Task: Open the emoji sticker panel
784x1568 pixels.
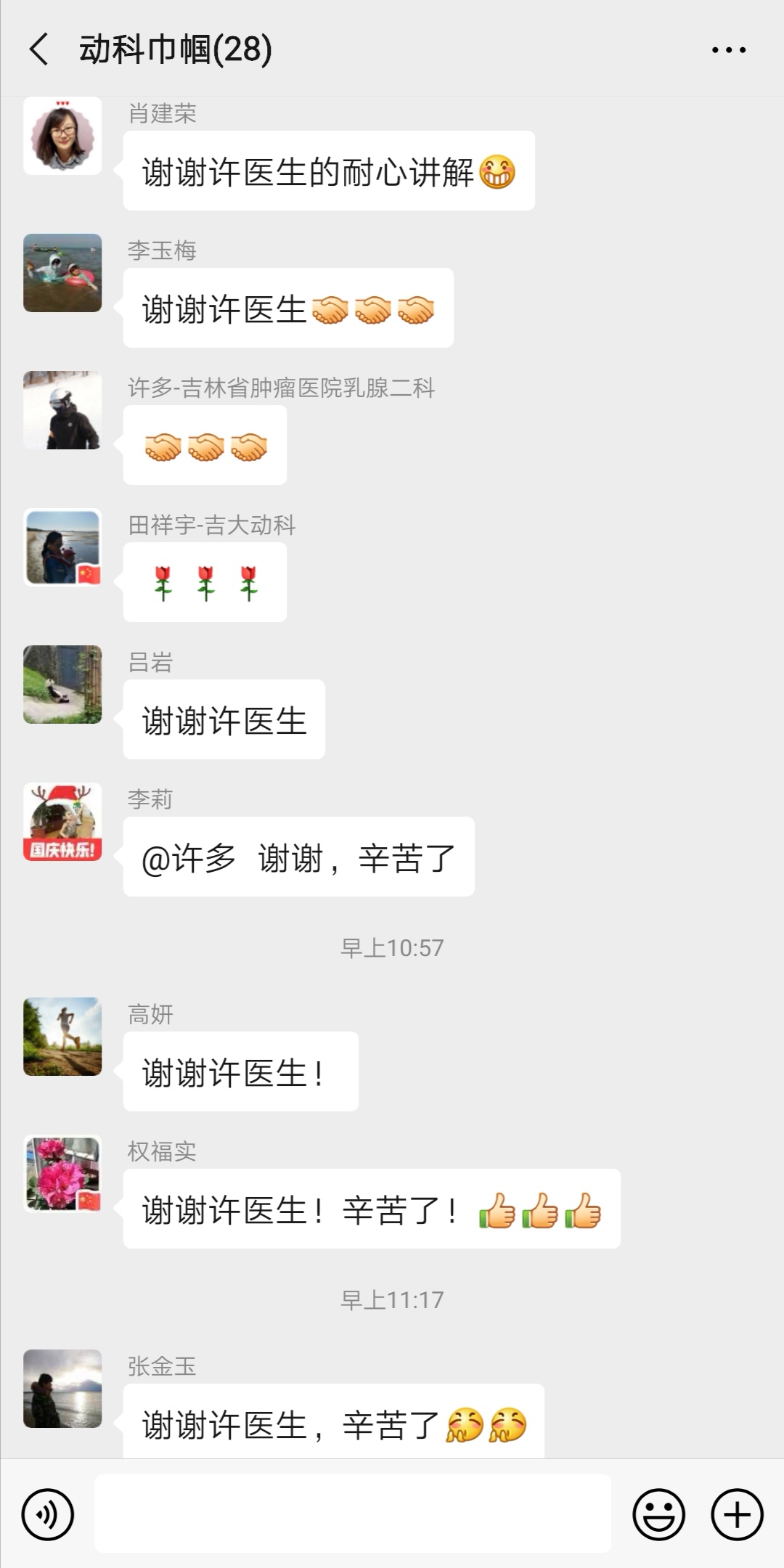Action: [x=658, y=1514]
